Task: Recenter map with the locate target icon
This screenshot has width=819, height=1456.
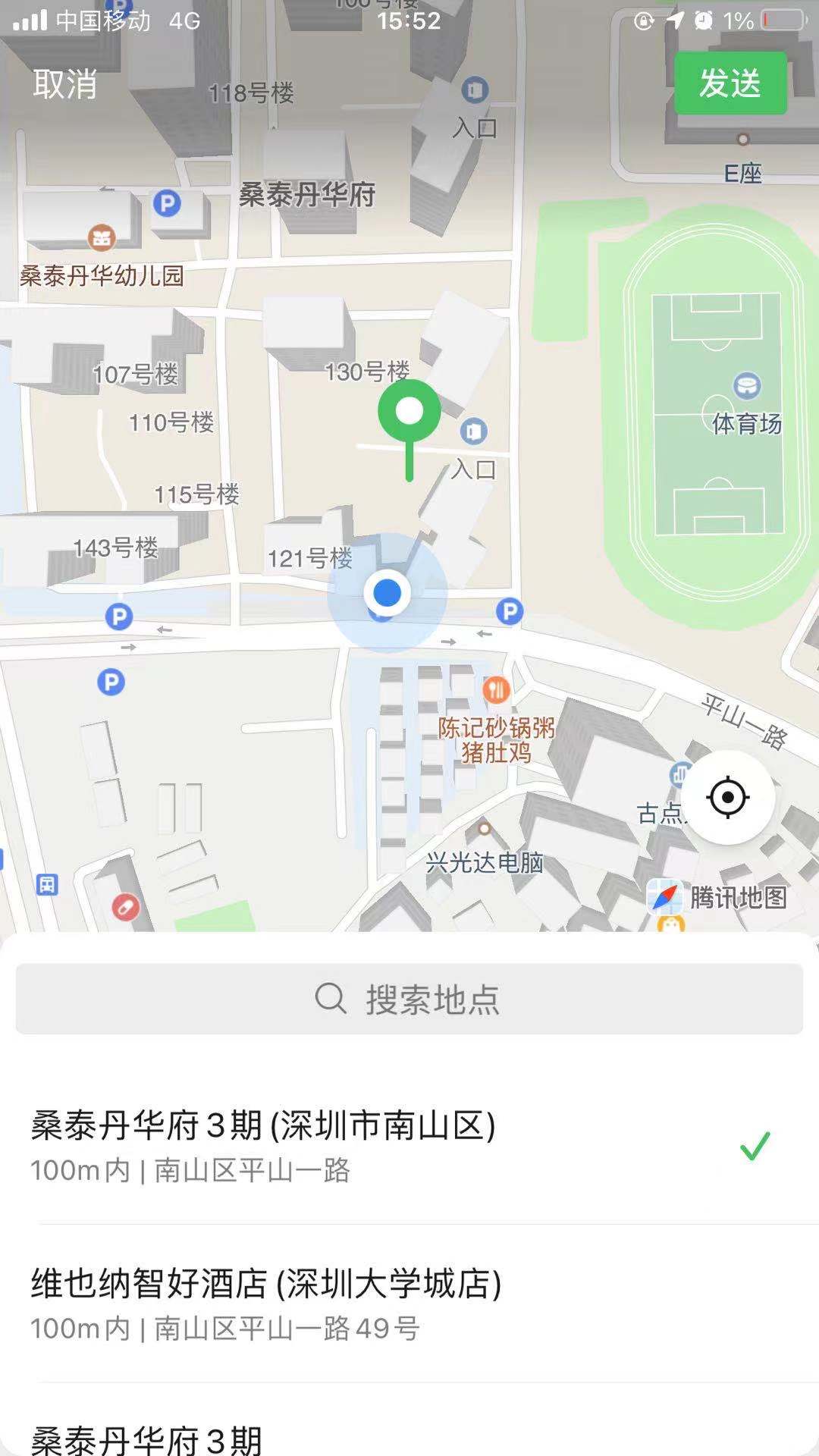Action: (728, 798)
